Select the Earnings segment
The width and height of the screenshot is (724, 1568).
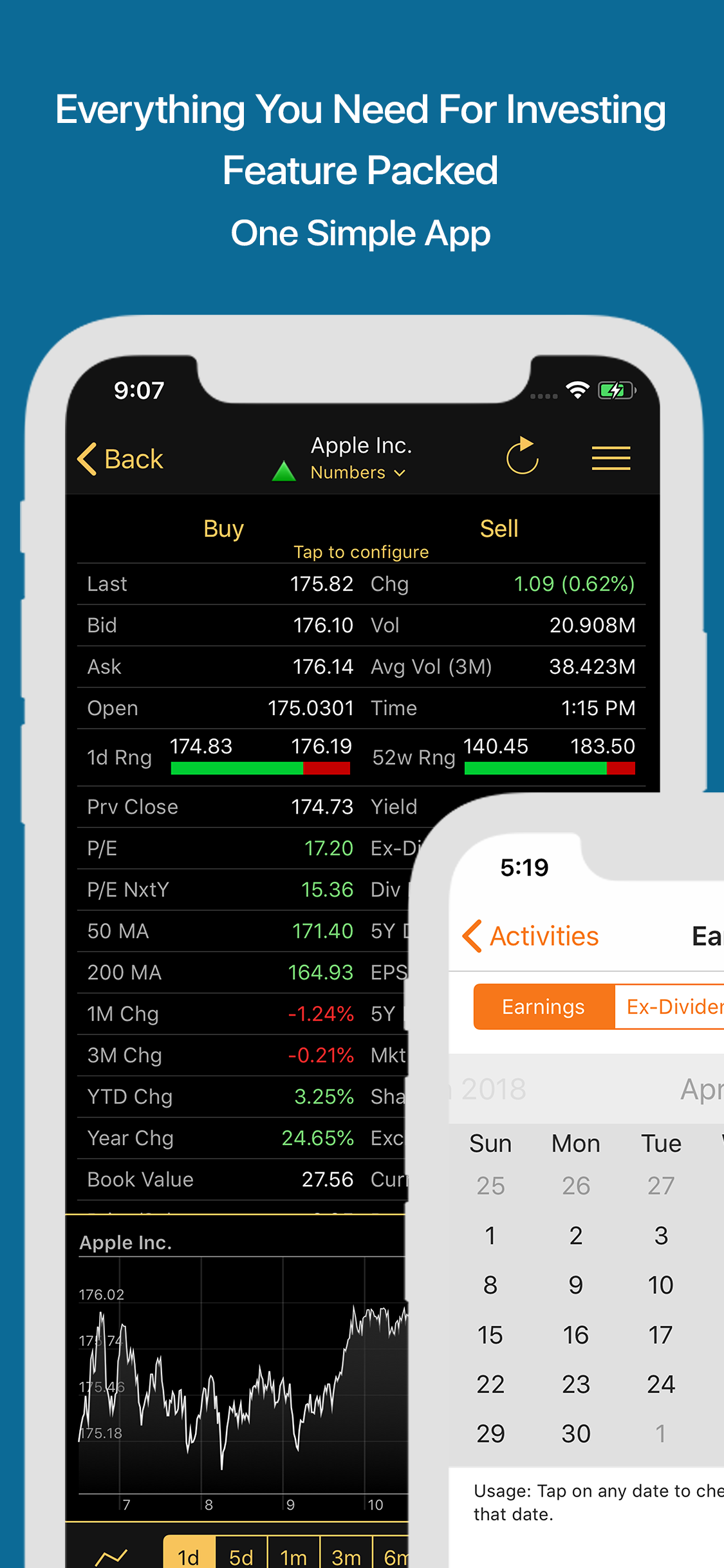(543, 1006)
